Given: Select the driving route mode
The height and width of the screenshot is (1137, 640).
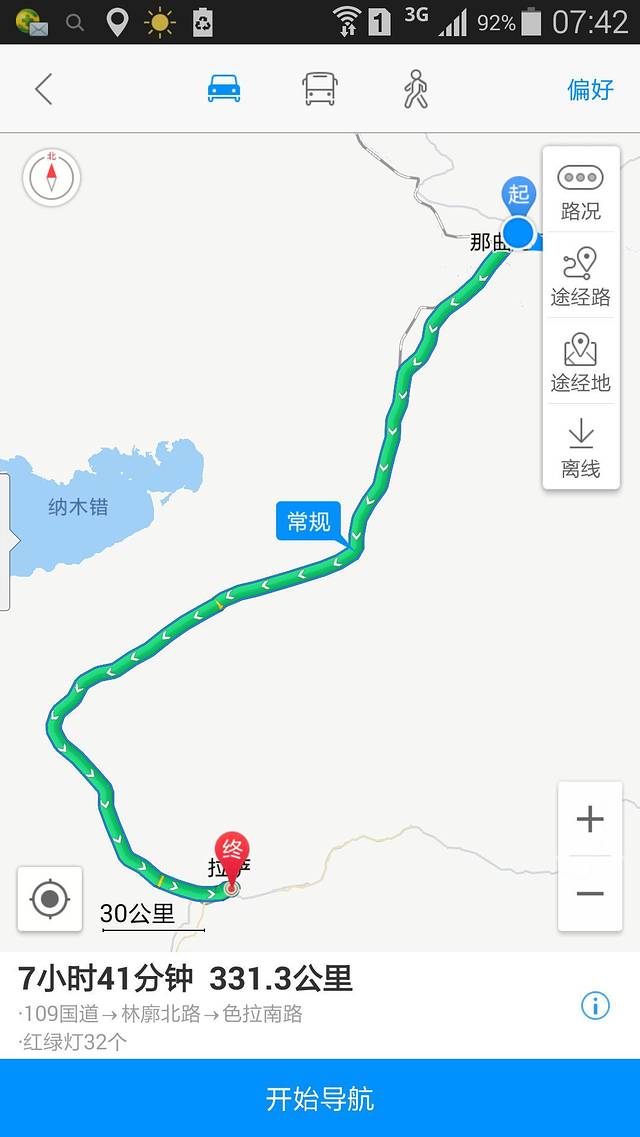Looking at the screenshot, I should coord(224,89).
